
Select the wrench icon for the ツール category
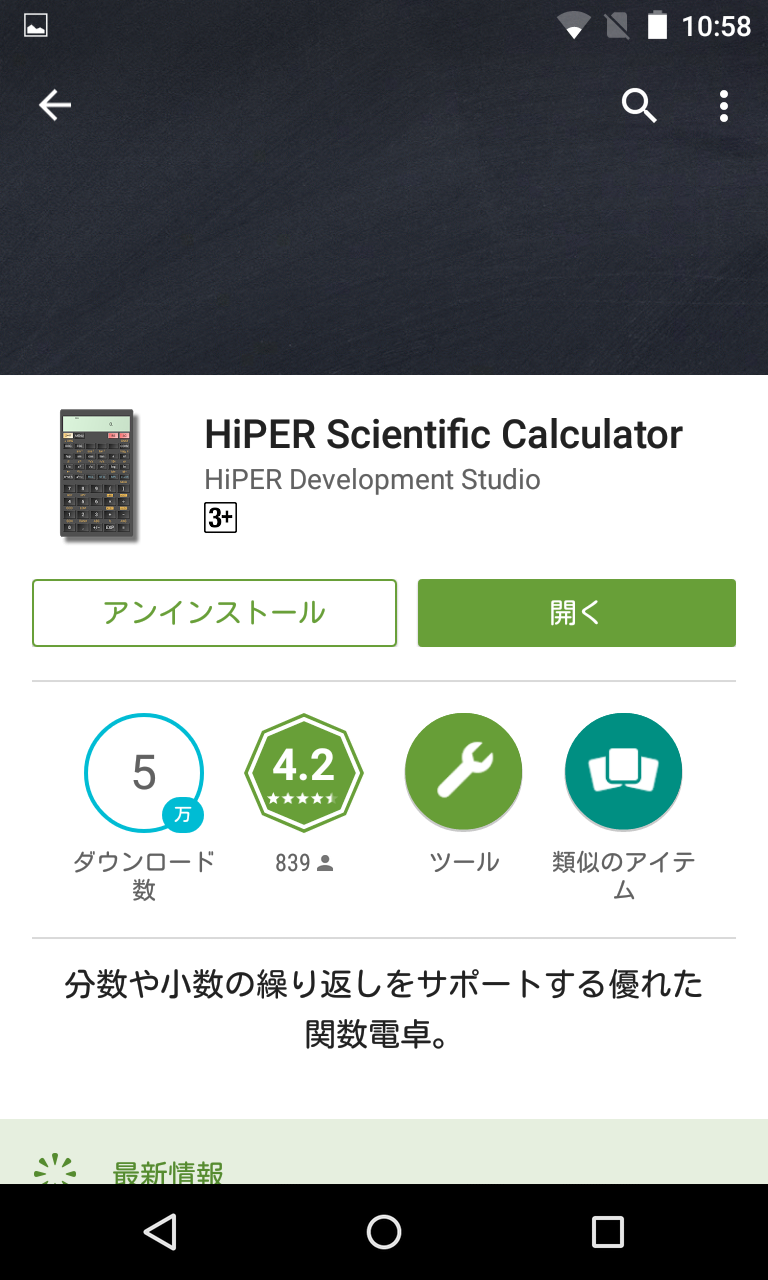point(463,771)
